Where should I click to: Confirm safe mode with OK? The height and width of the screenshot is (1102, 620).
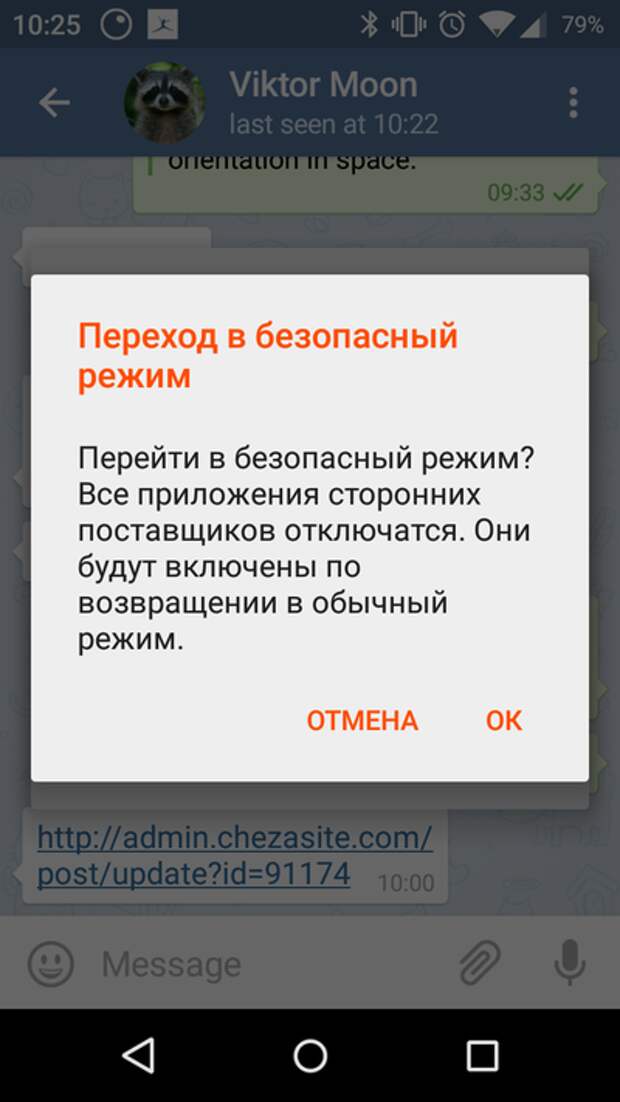pos(504,720)
